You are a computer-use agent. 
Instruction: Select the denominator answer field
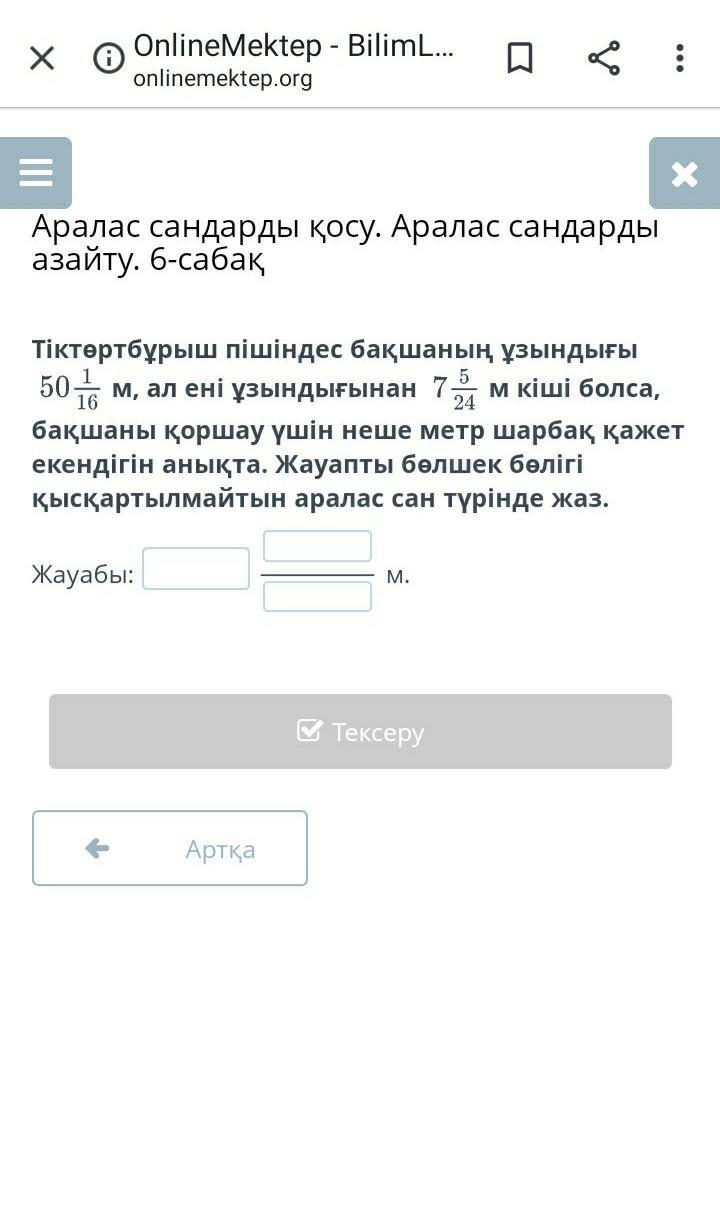click(317, 597)
